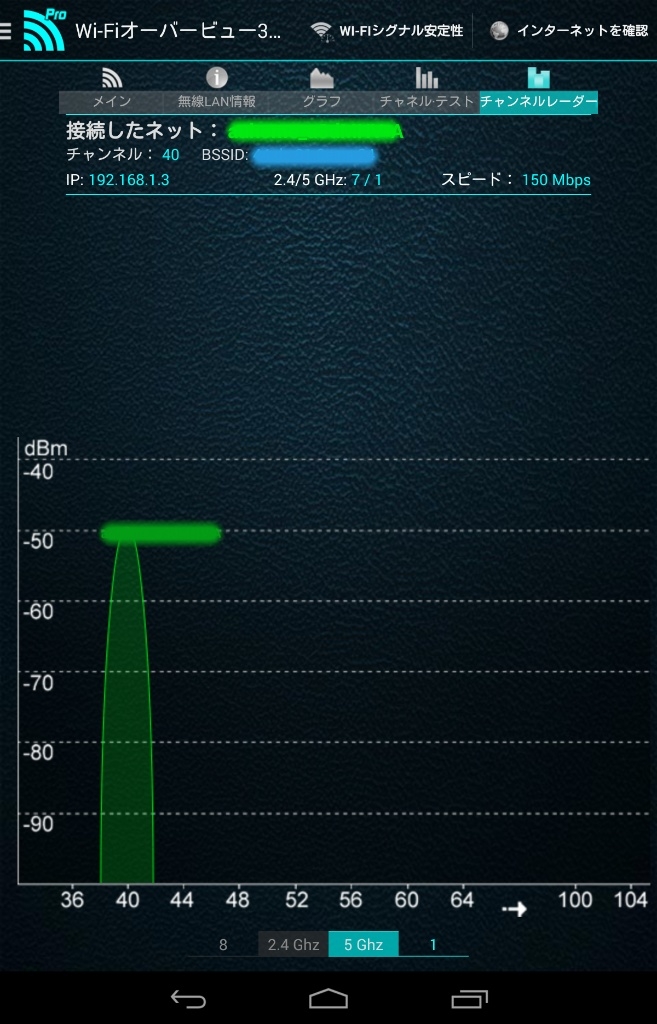Switch to the メイン tab

(111, 89)
